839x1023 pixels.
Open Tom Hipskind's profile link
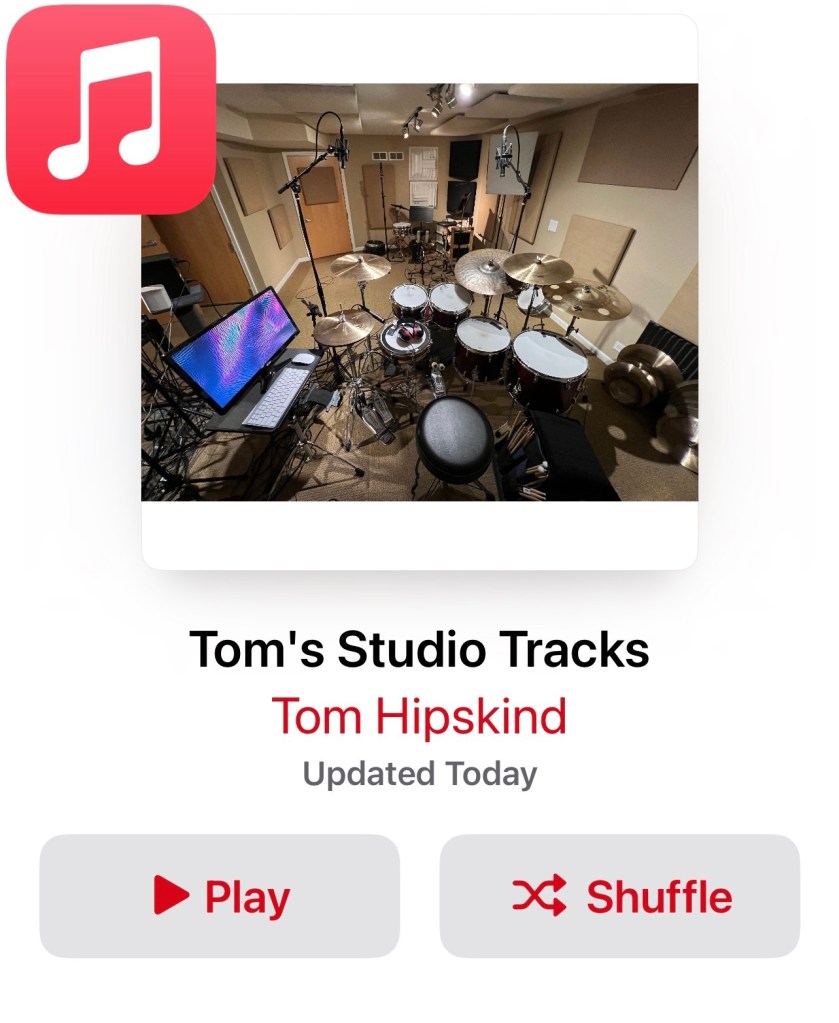(x=419, y=716)
